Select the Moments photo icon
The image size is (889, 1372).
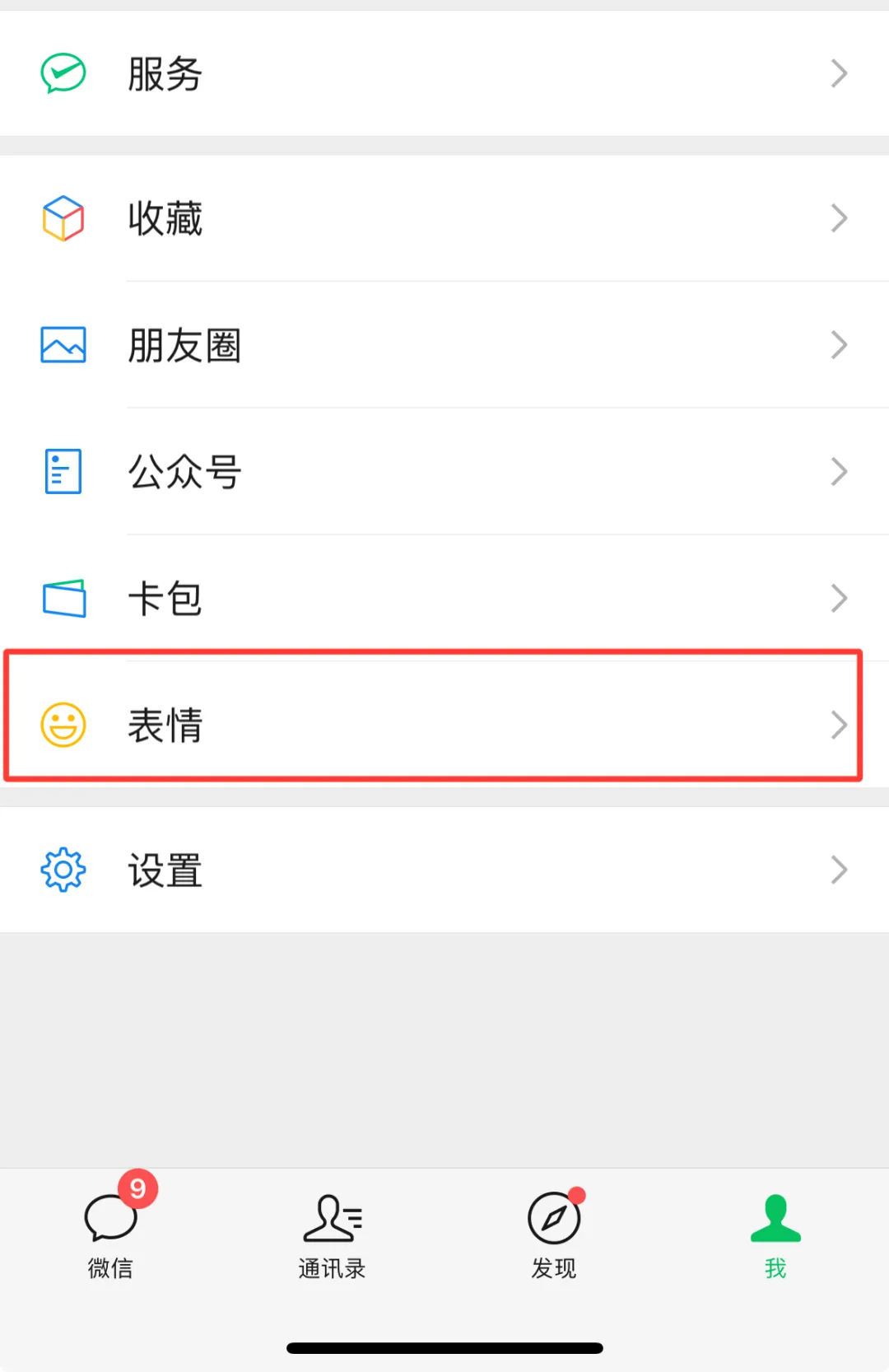point(62,346)
